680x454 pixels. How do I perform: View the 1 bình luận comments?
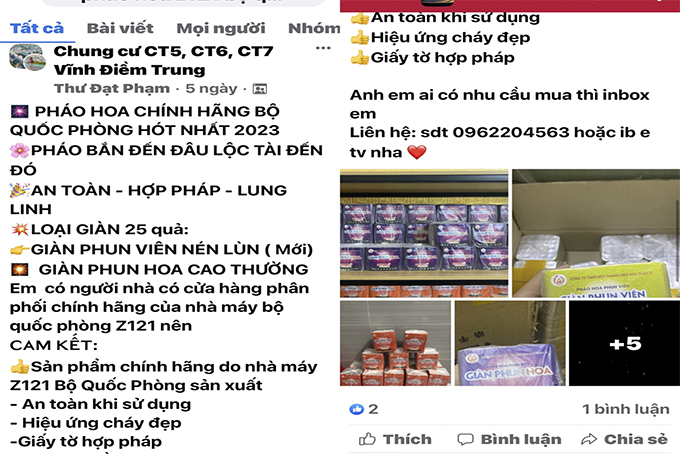pyautogui.click(x=625, y=409)
